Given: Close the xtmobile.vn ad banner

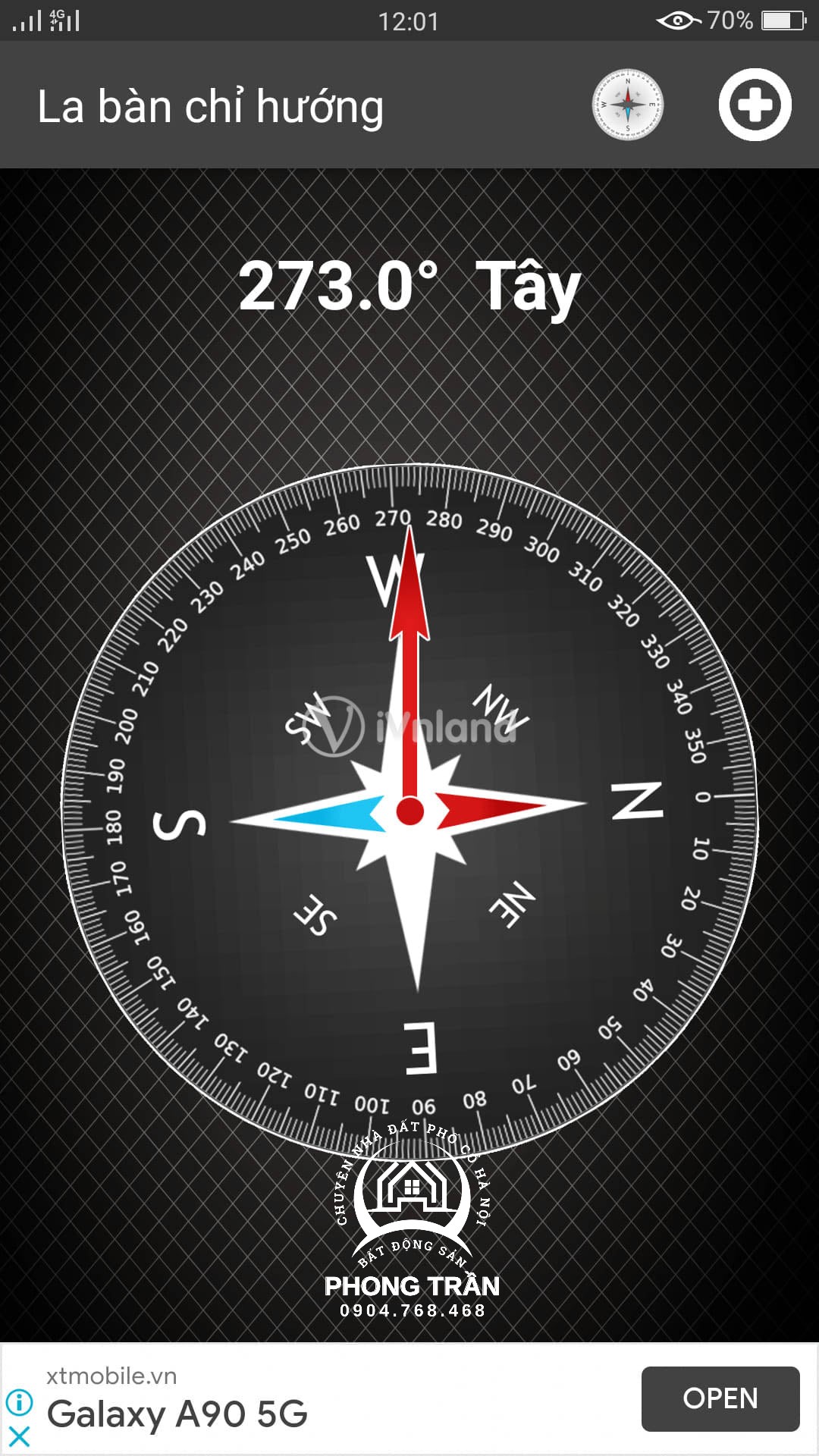Looking at the screenshot, I should 19,1436.
